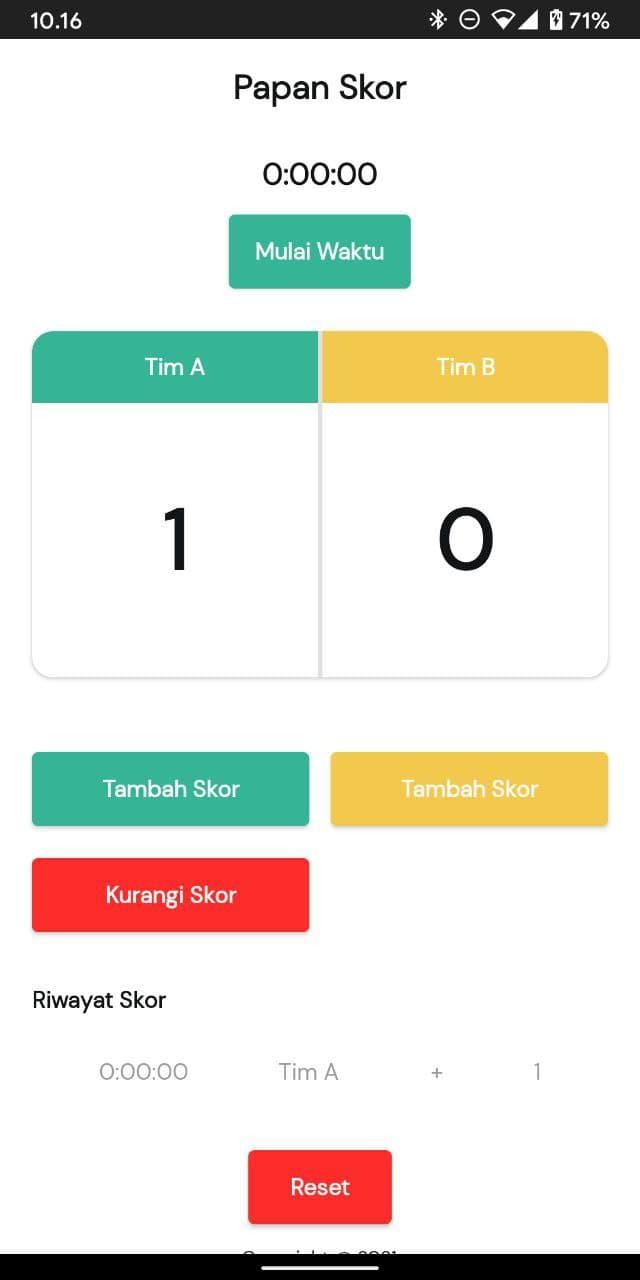640x1280 pixels.
Task: Reset the scoreboard
Action: pos(319,1187)
